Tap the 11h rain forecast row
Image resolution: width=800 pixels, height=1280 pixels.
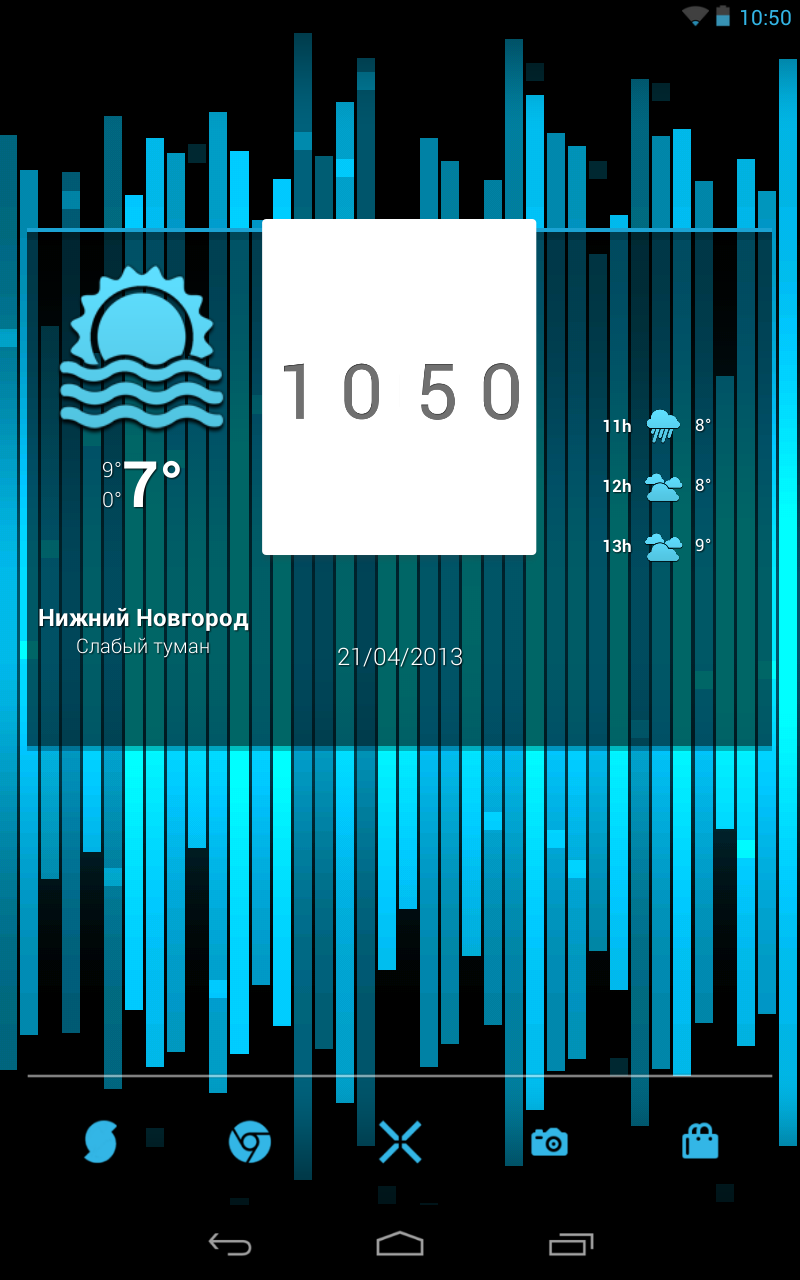pyautogui.click(x=657, y=426)
